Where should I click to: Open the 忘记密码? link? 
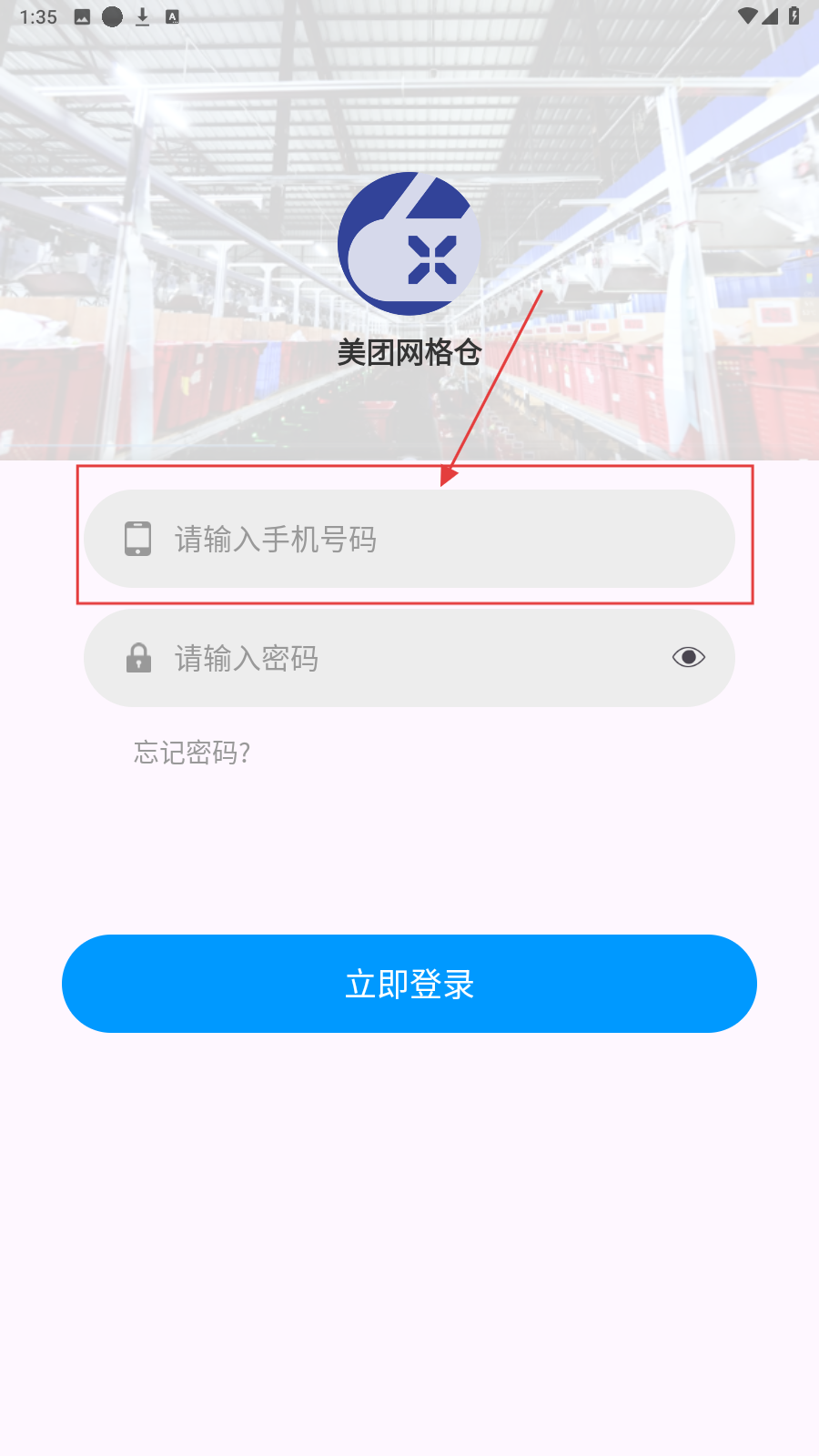192,753
